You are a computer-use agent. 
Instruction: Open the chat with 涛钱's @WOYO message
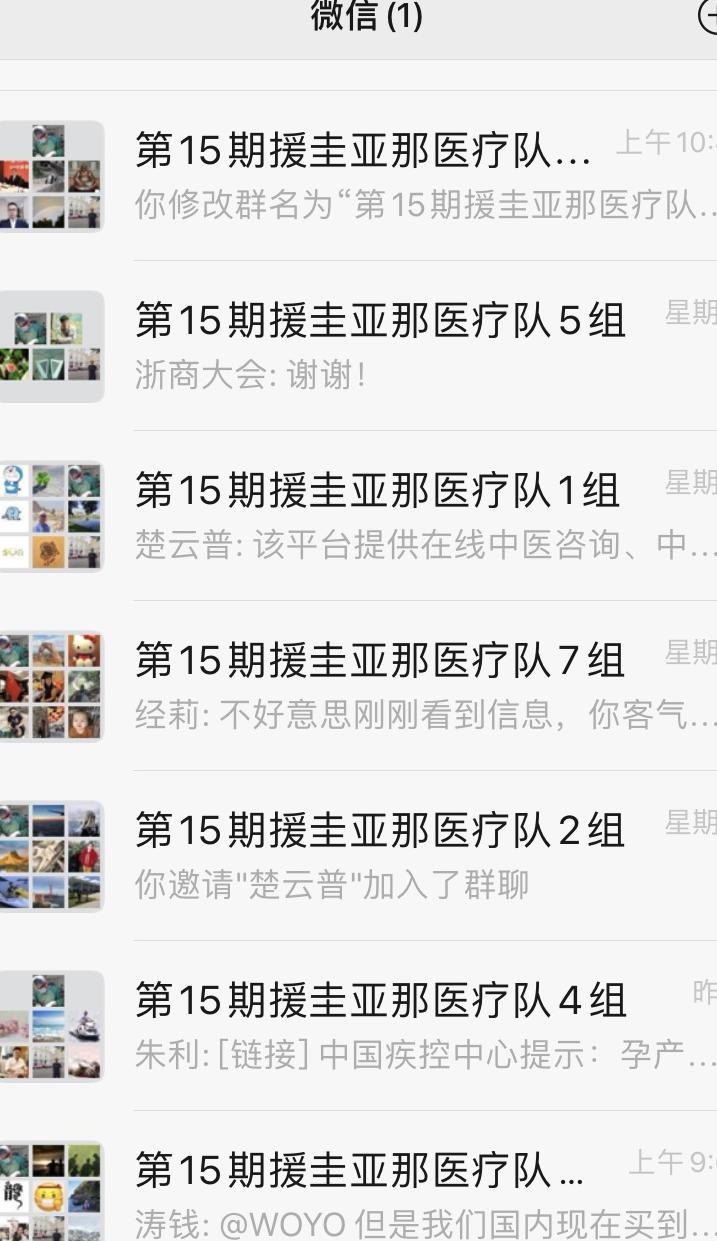click(x=380, y=1192)
